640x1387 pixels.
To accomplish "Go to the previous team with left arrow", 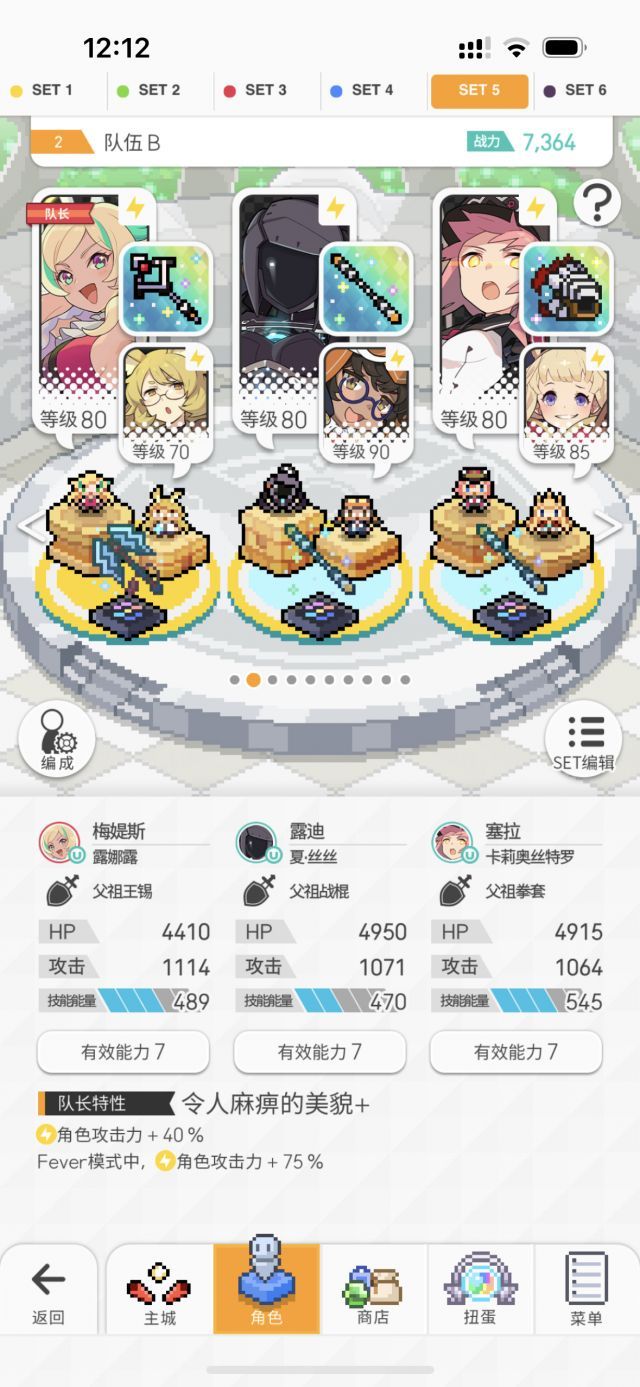I will [x=29, y=526].
